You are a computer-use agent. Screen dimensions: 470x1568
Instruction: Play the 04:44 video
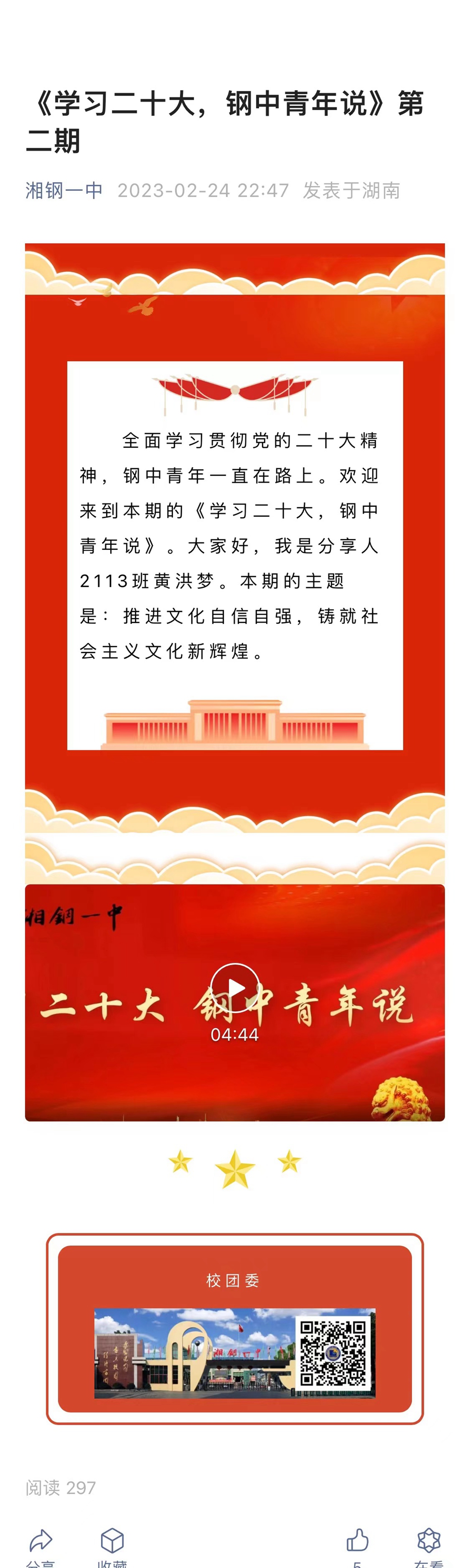235,987
